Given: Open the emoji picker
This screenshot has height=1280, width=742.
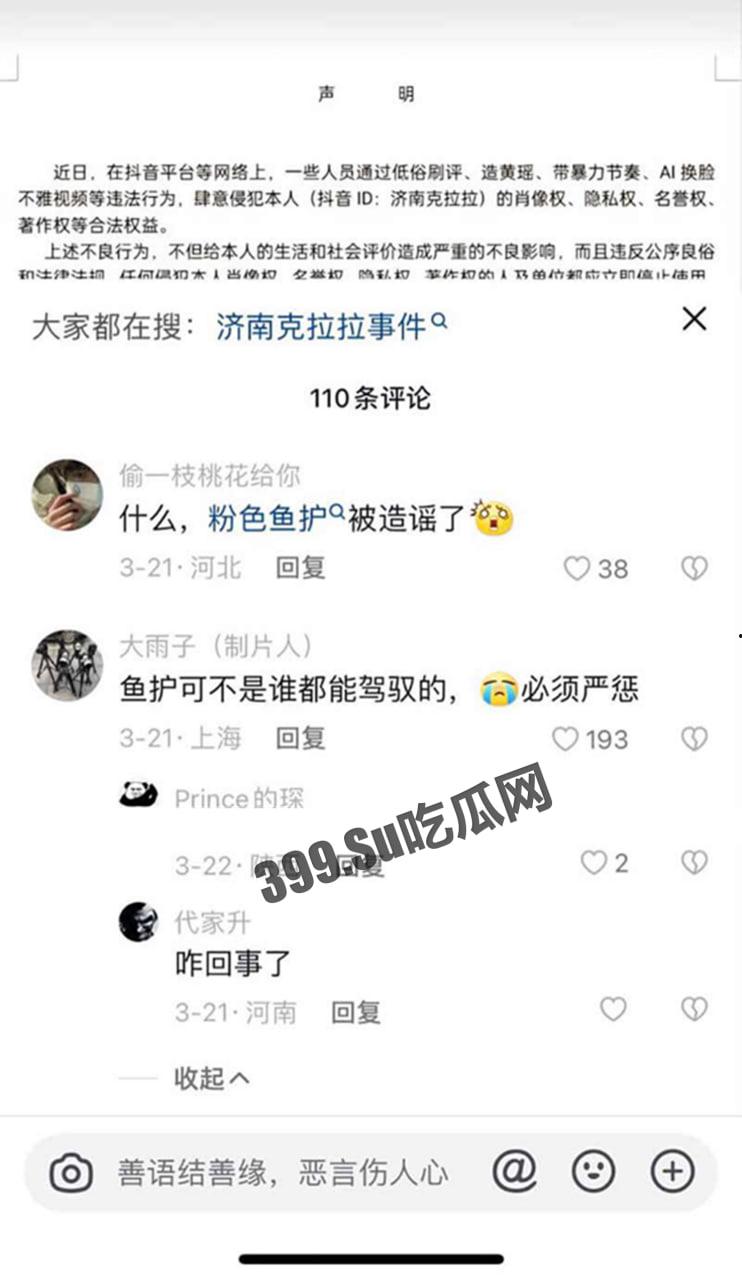Looking at the screenshot, I should tap(593, 1171).
